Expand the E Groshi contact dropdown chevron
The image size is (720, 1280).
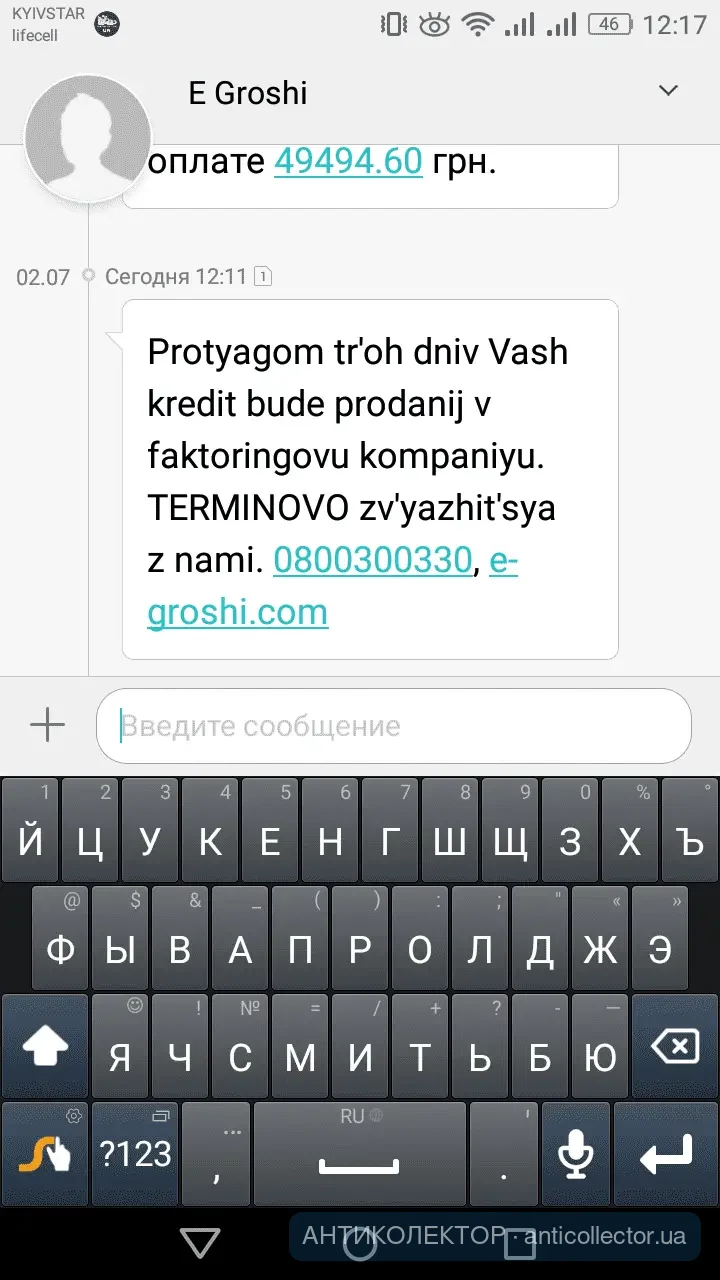(668, 91)
